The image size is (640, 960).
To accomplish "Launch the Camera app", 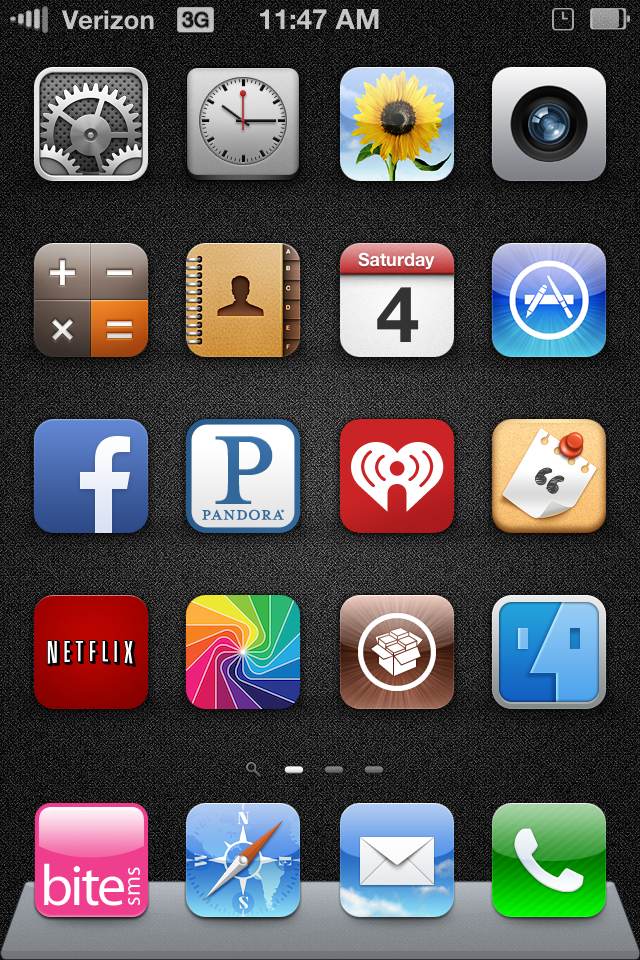I will tap(549, 124).
